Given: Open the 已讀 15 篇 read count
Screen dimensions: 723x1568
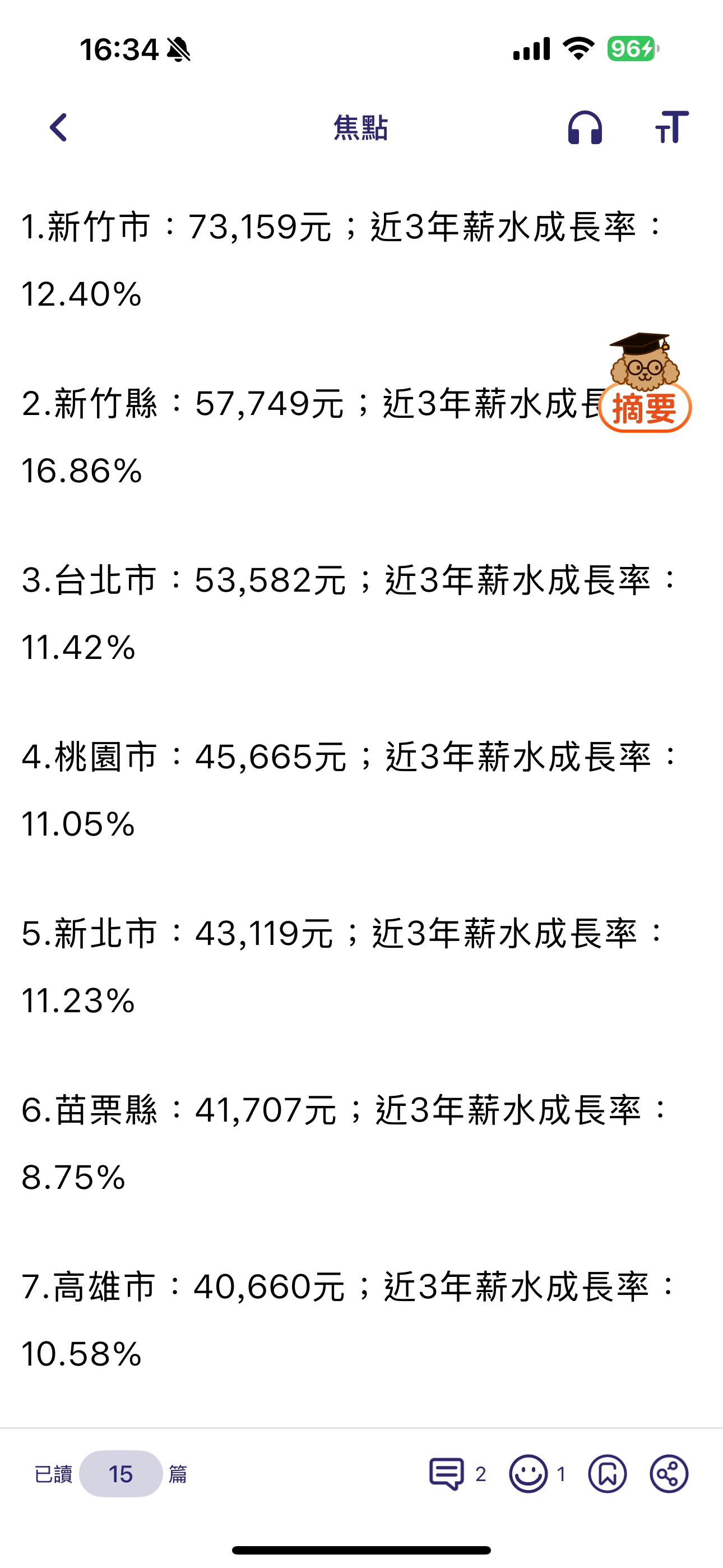Looking at the screenshot, I should pos(111,1474).
